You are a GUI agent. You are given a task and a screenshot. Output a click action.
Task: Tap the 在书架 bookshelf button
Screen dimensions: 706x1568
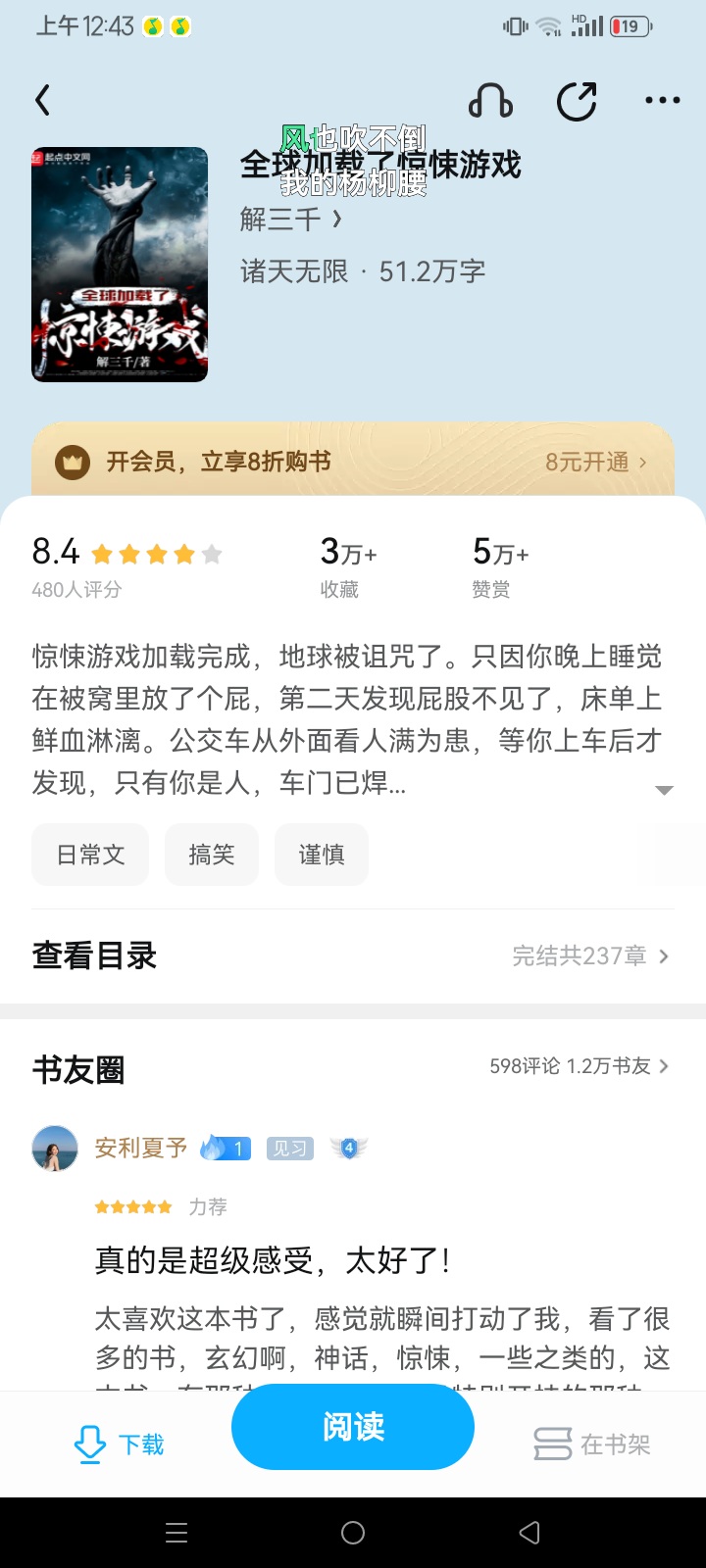click(591, 1445)
